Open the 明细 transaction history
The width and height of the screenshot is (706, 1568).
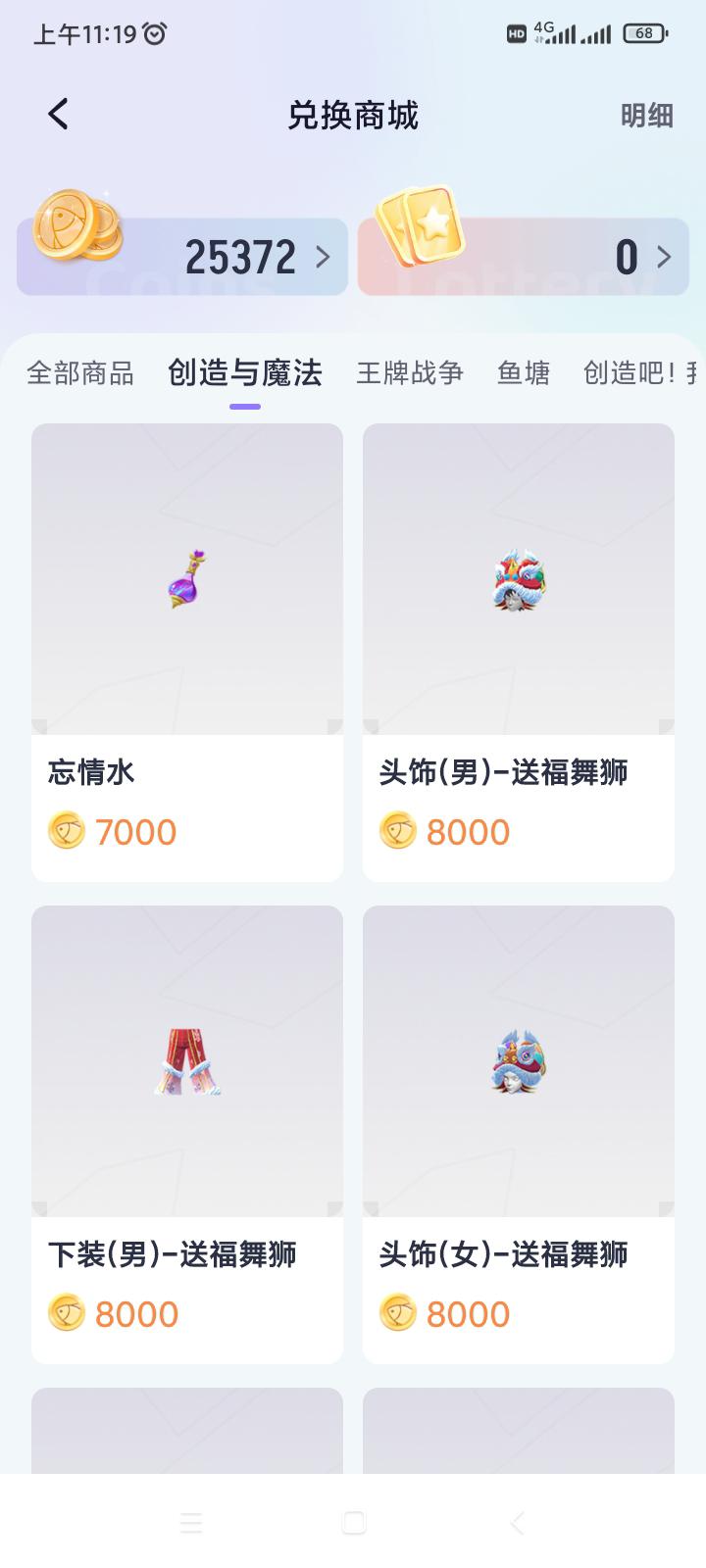[x=646, y=115]
